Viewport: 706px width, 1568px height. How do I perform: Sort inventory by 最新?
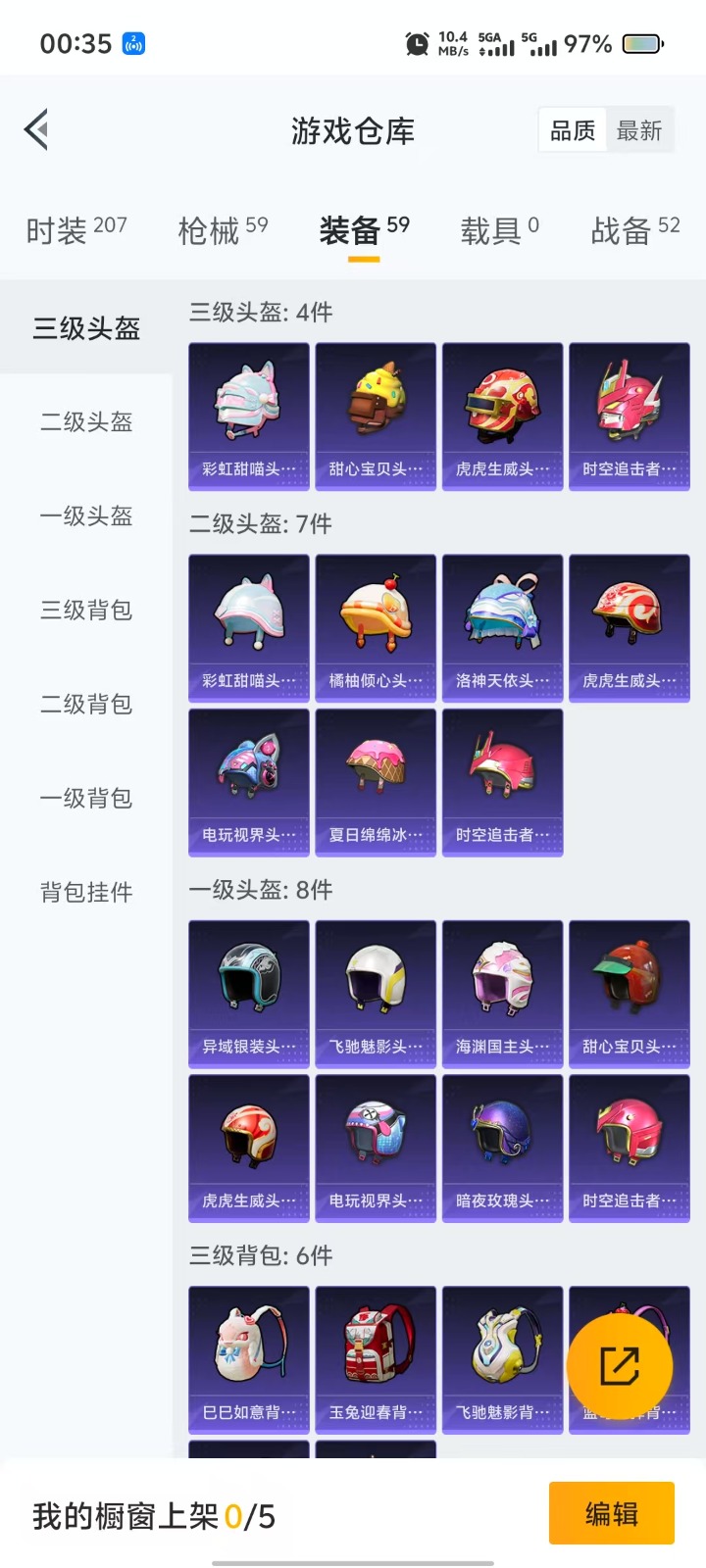(639, 130)
